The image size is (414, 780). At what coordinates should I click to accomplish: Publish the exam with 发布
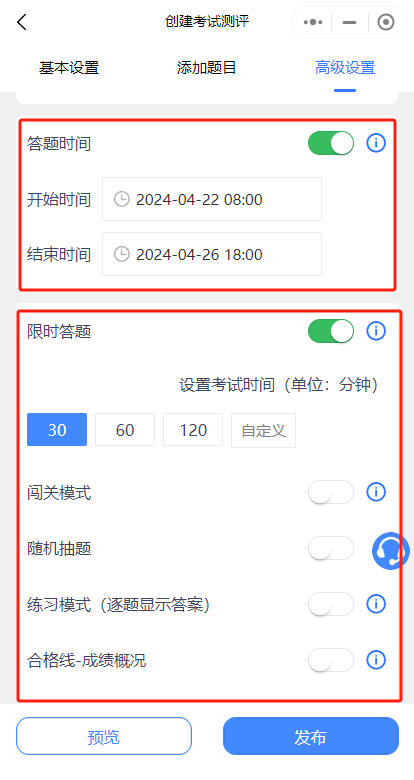[x=311, y=736]
